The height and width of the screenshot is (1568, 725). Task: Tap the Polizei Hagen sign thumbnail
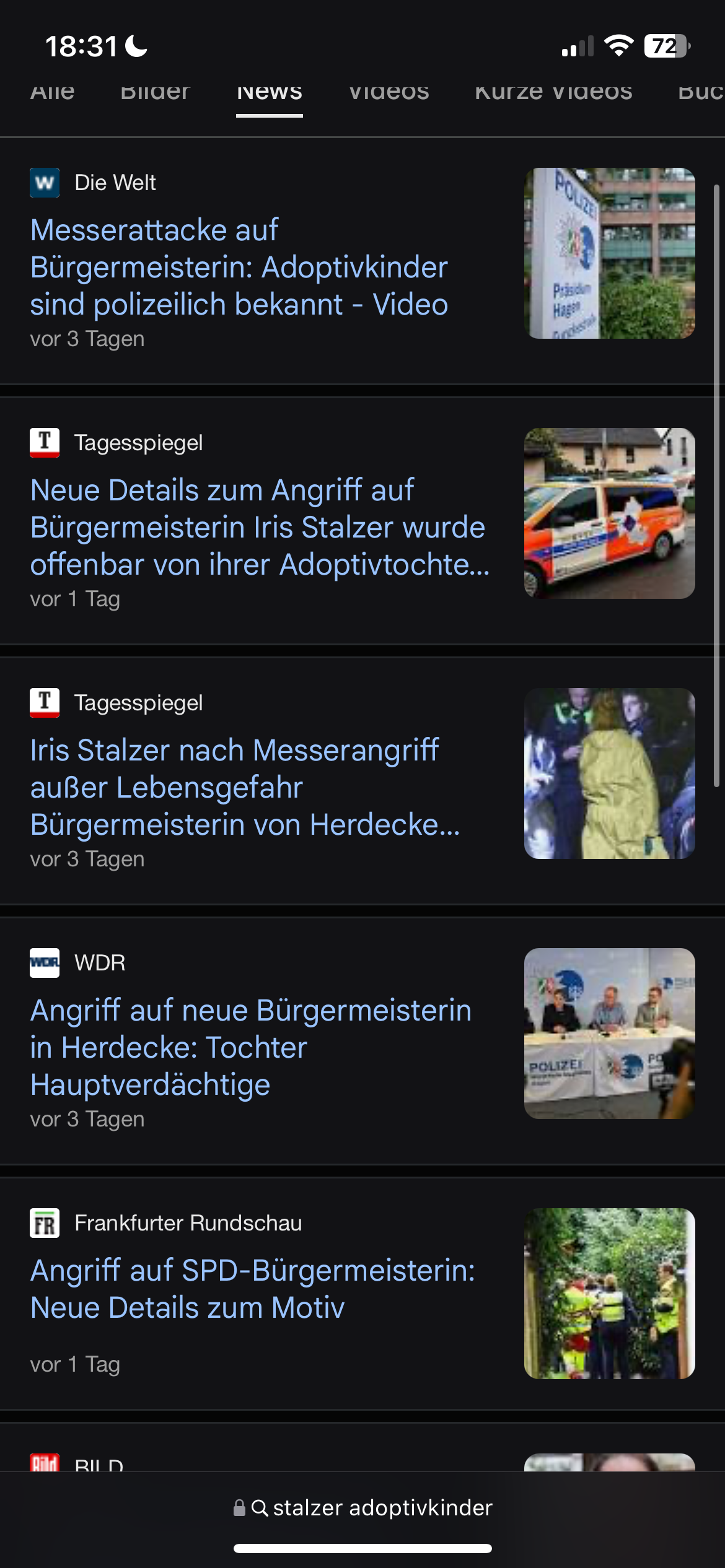tap(609, 253)
